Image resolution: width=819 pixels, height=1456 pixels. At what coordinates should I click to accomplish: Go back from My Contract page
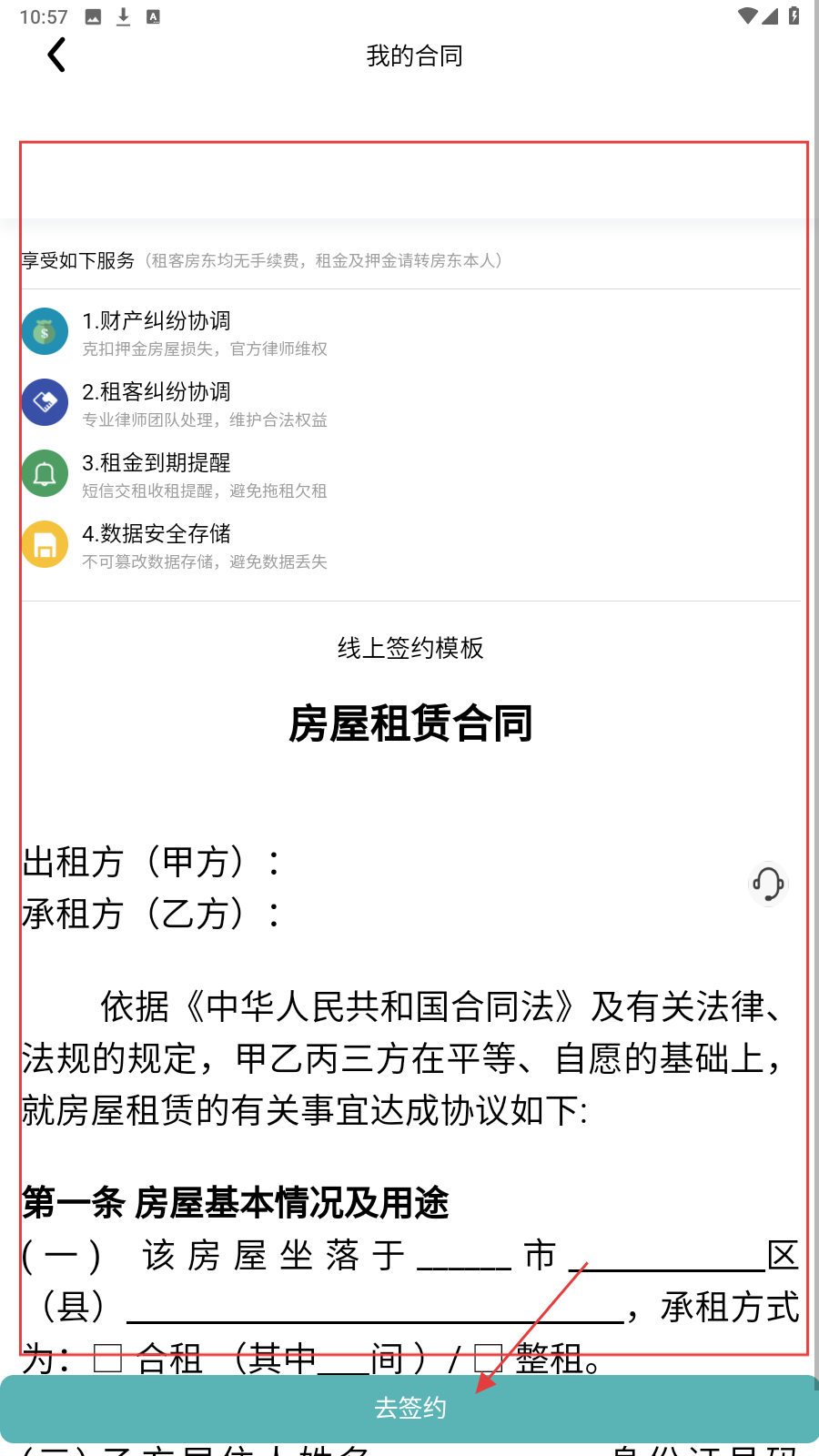56,56
